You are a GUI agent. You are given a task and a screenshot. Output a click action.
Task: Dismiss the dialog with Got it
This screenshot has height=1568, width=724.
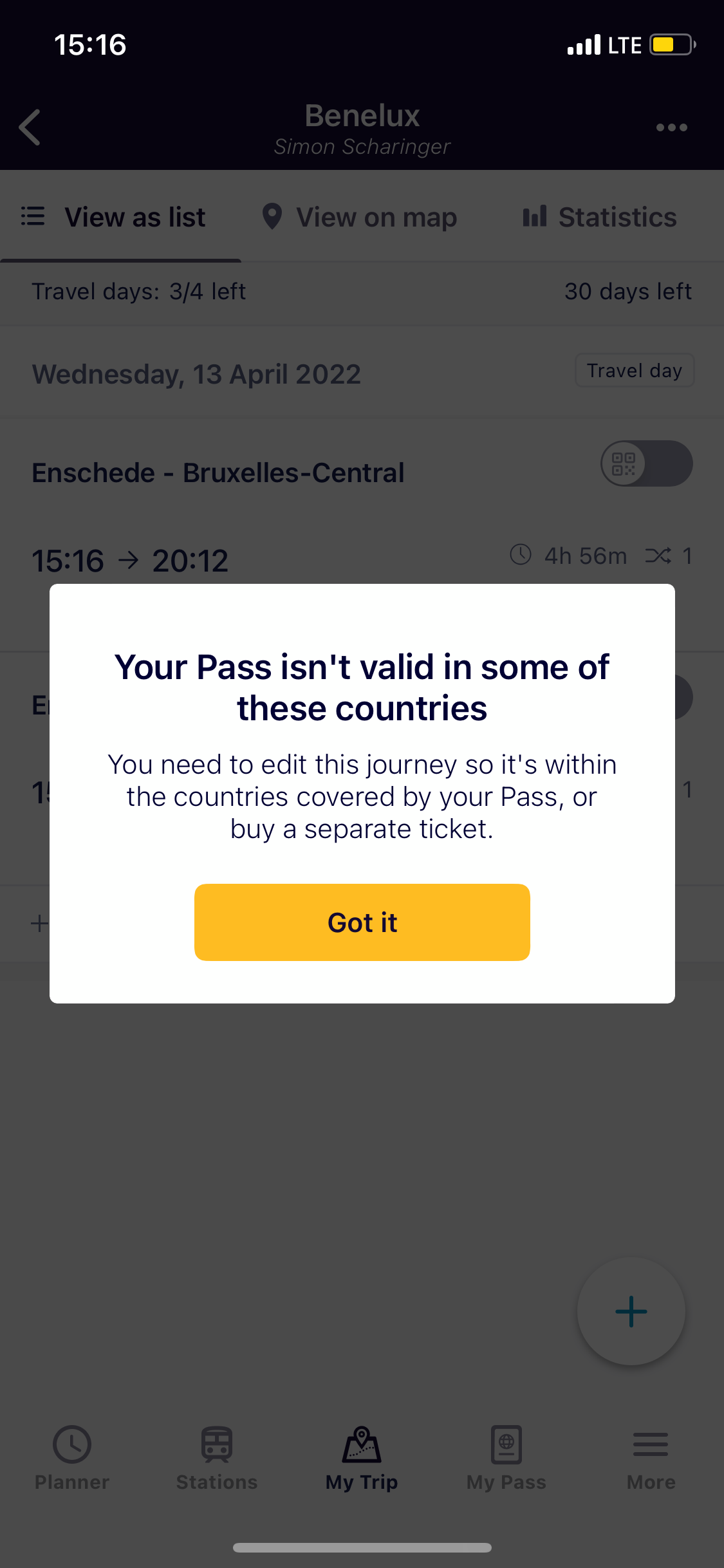pyautogui.click(x=362, y=922)
